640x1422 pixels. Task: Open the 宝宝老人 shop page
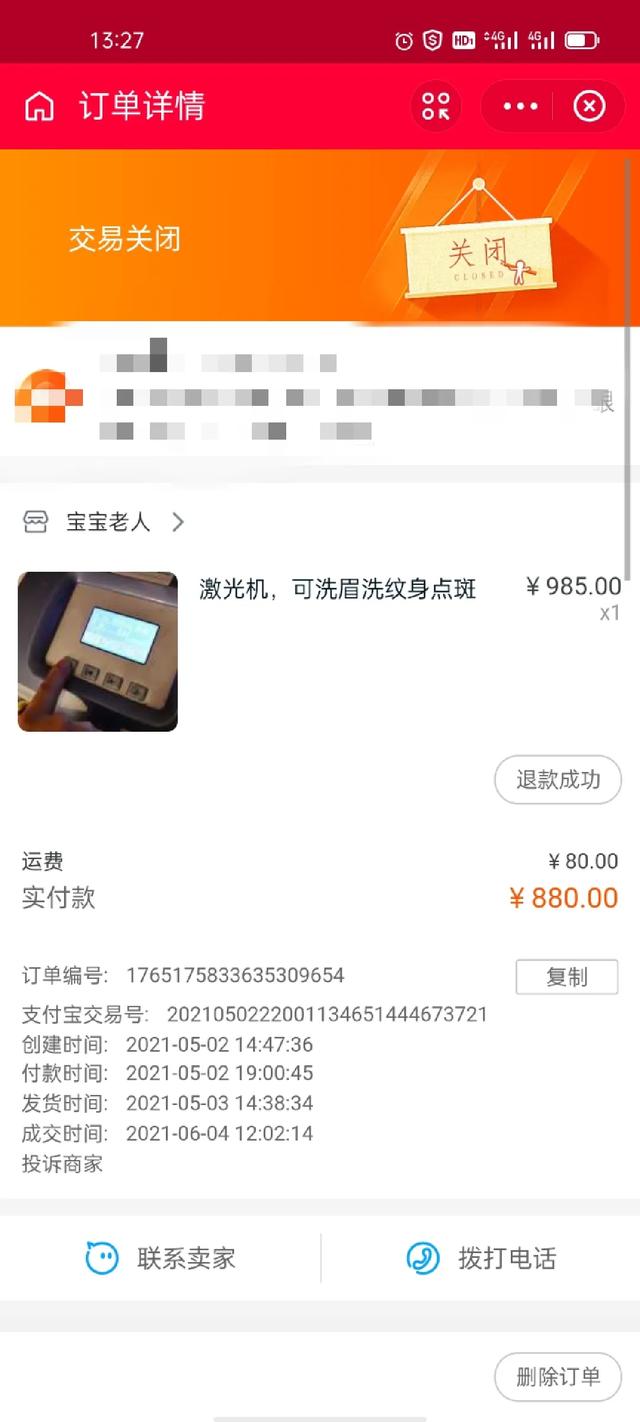pyautogui.click(x=108, y=522)
